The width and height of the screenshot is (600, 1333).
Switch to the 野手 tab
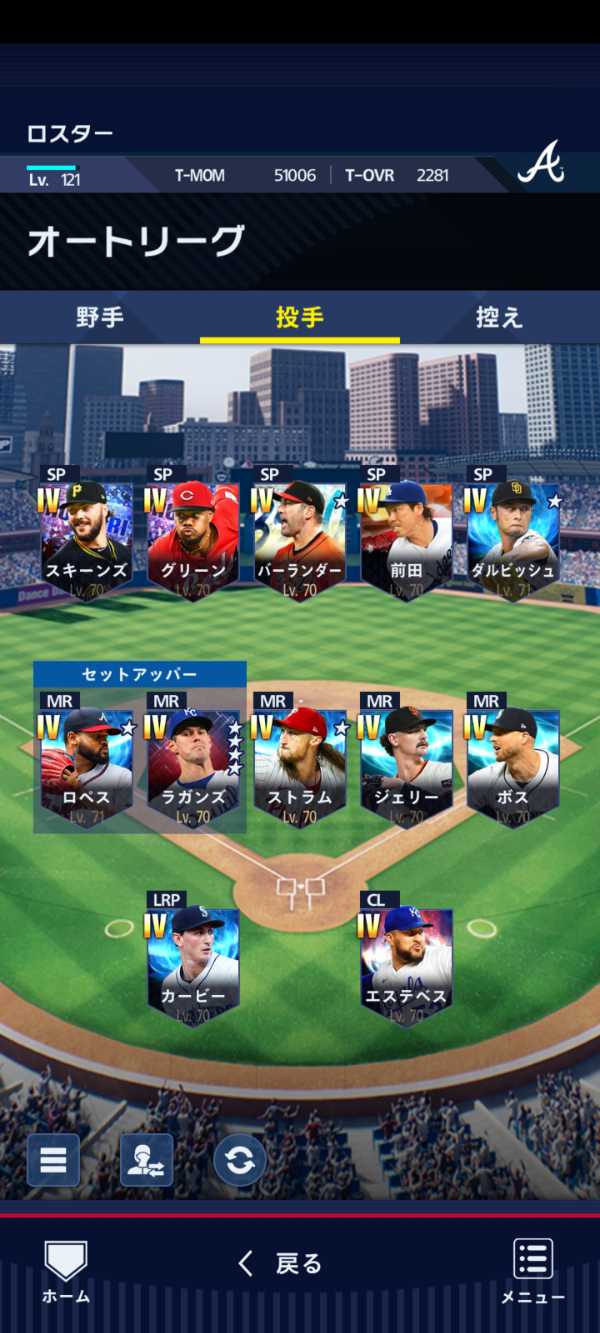click(x=100, y=318)
